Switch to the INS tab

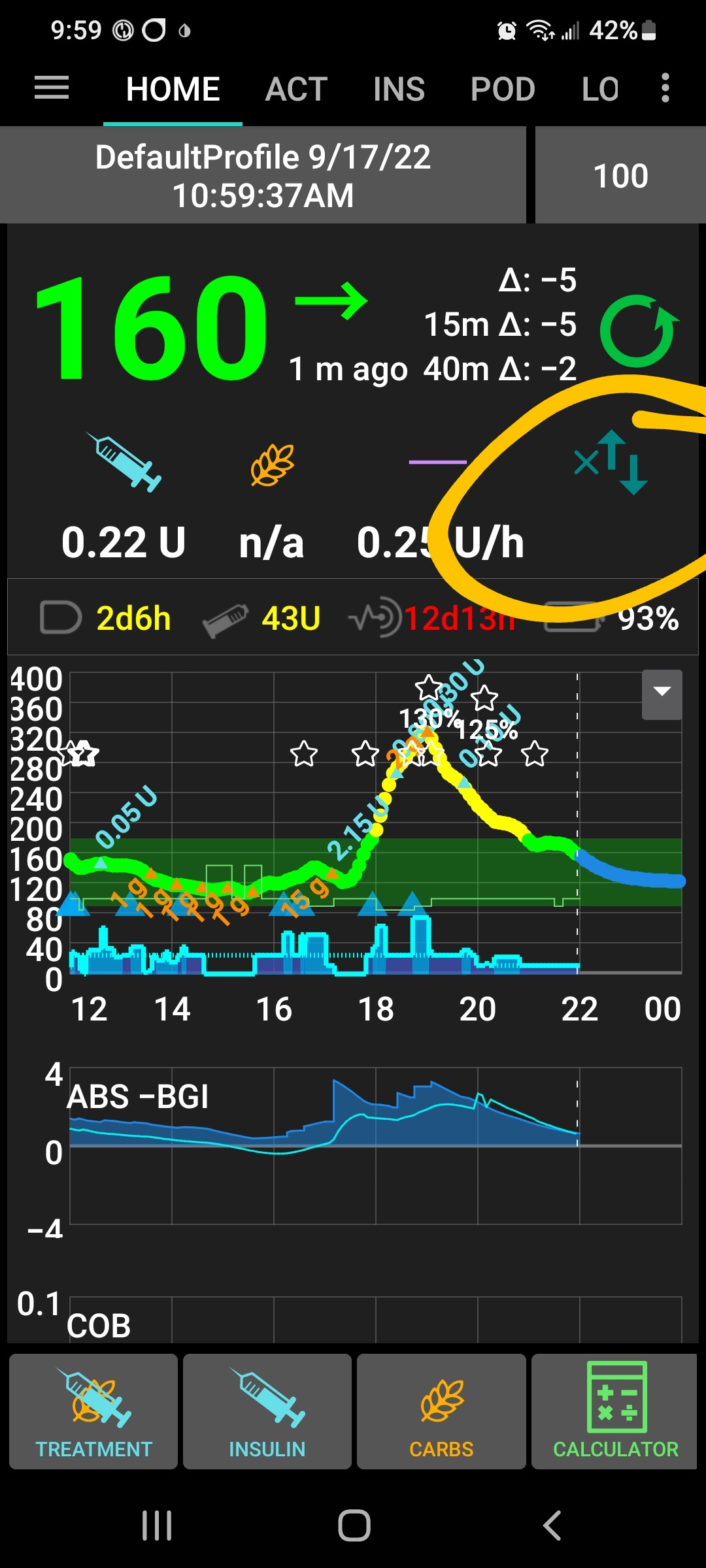(x=399, y=89)
